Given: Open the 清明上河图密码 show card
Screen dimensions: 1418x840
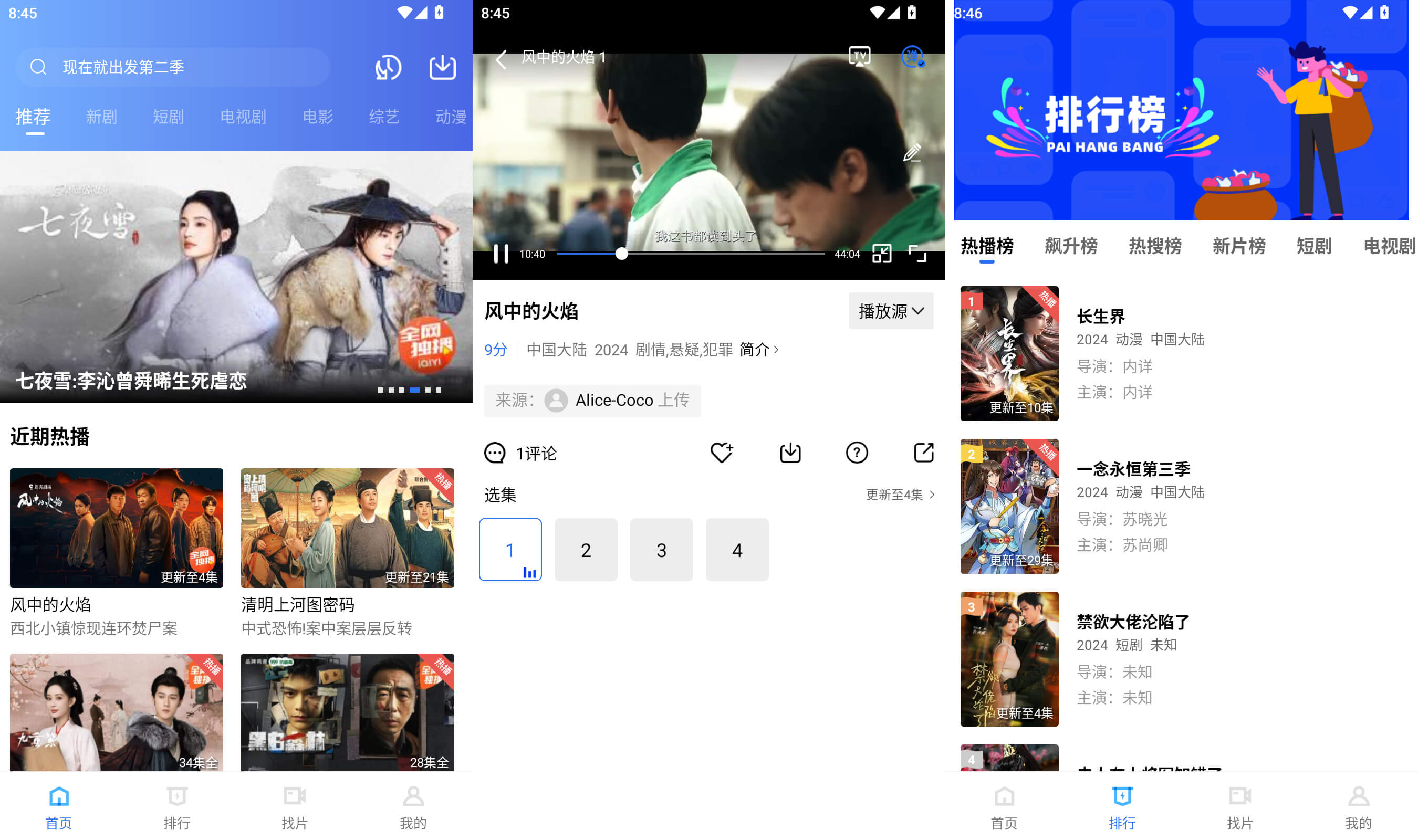Looking at the screenshot, I should (x=347, y=528).
